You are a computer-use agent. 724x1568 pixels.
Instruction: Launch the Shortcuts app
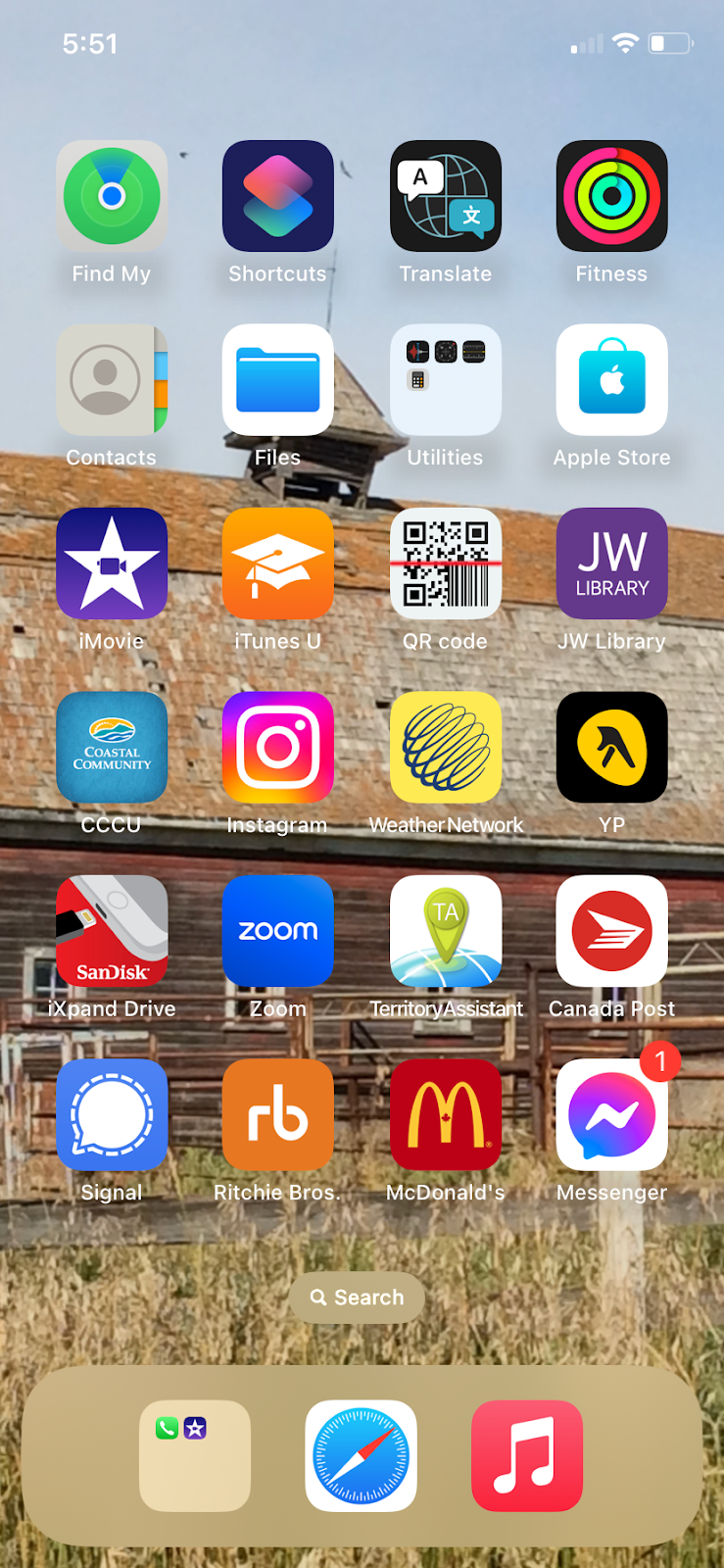[x=278, y=196]
